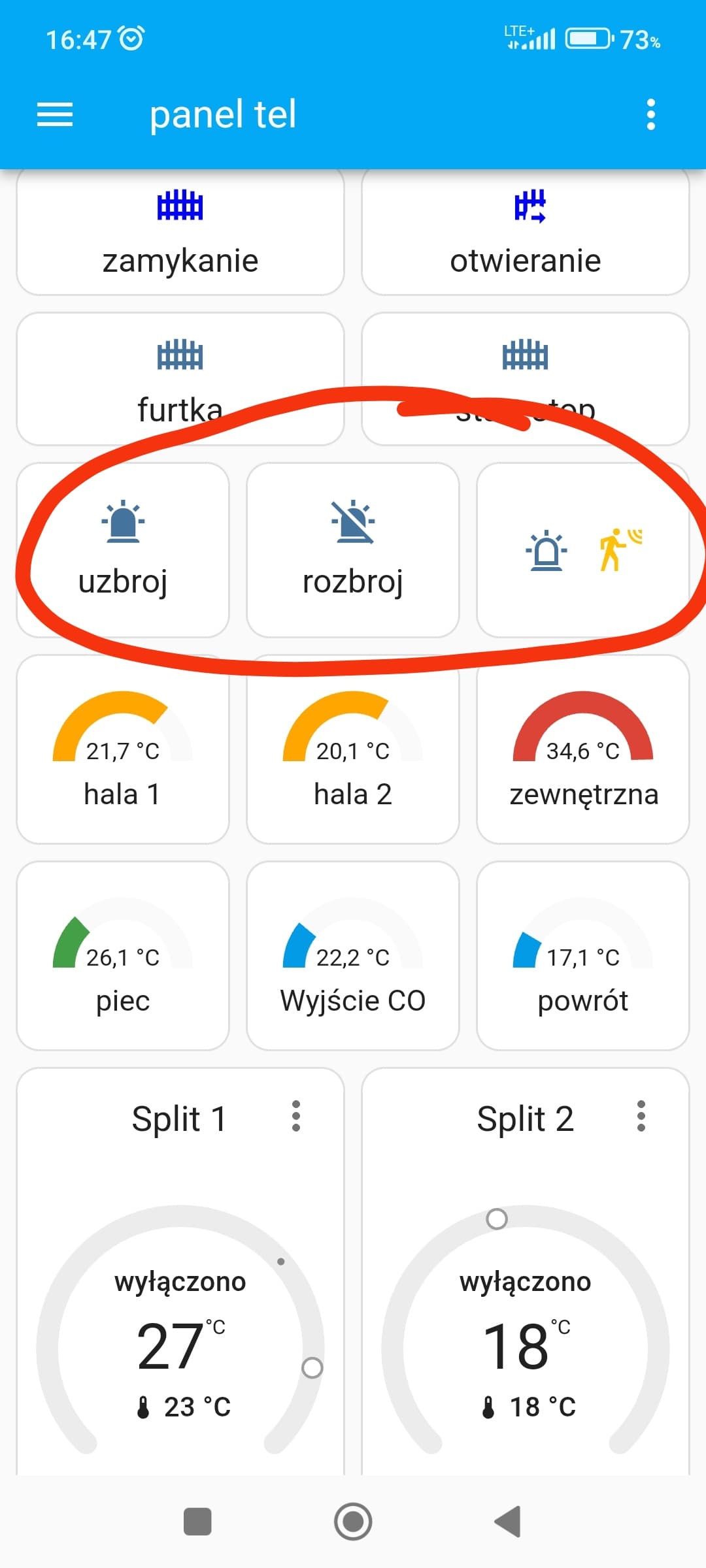View the Wyjście CO temperature details
The width and height of the screenshot is (706, 1568).
point(353,956)
